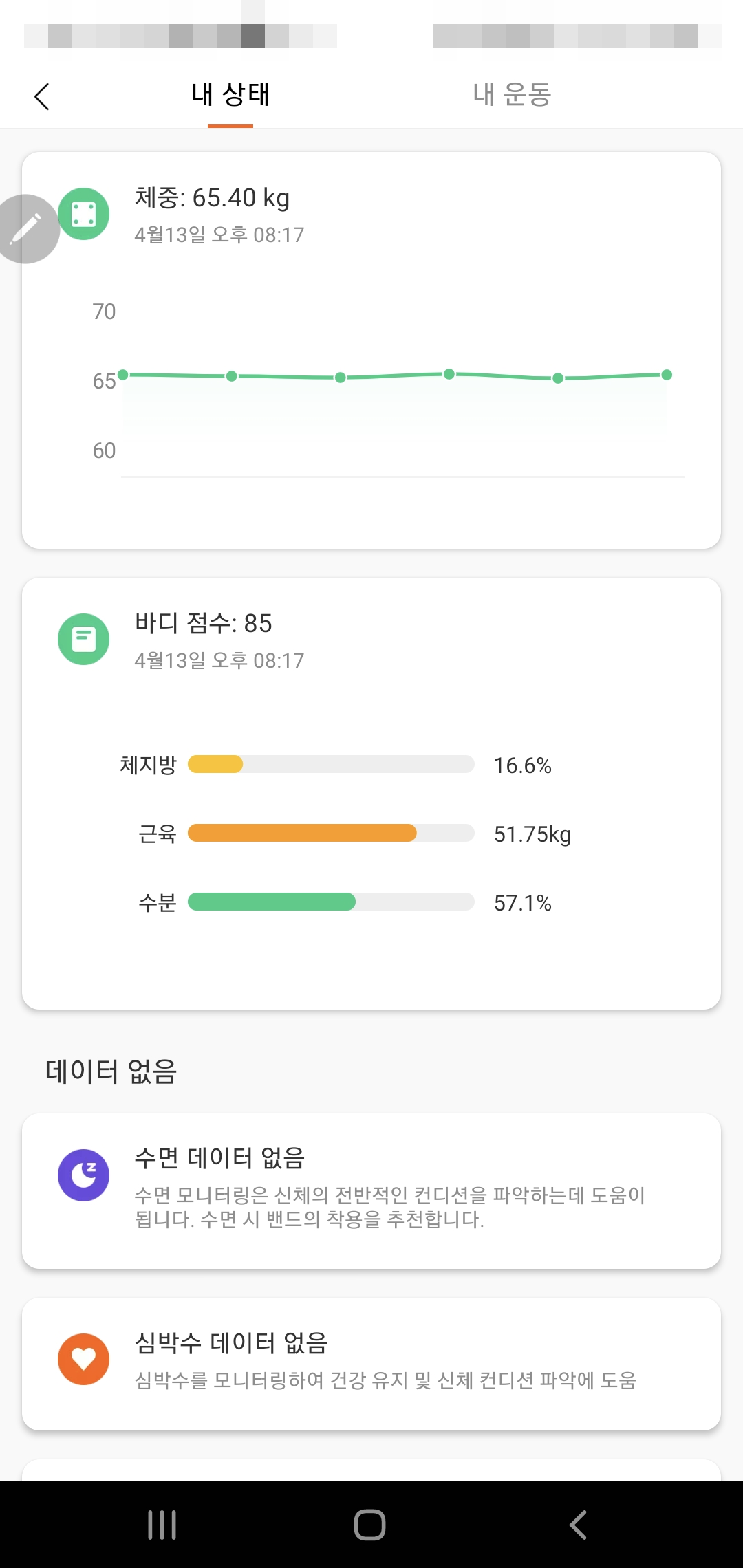This screenshot has width=743, height=1568.
Task: Open the 수면 데이터 없음 card
Action: (371, 1191)
